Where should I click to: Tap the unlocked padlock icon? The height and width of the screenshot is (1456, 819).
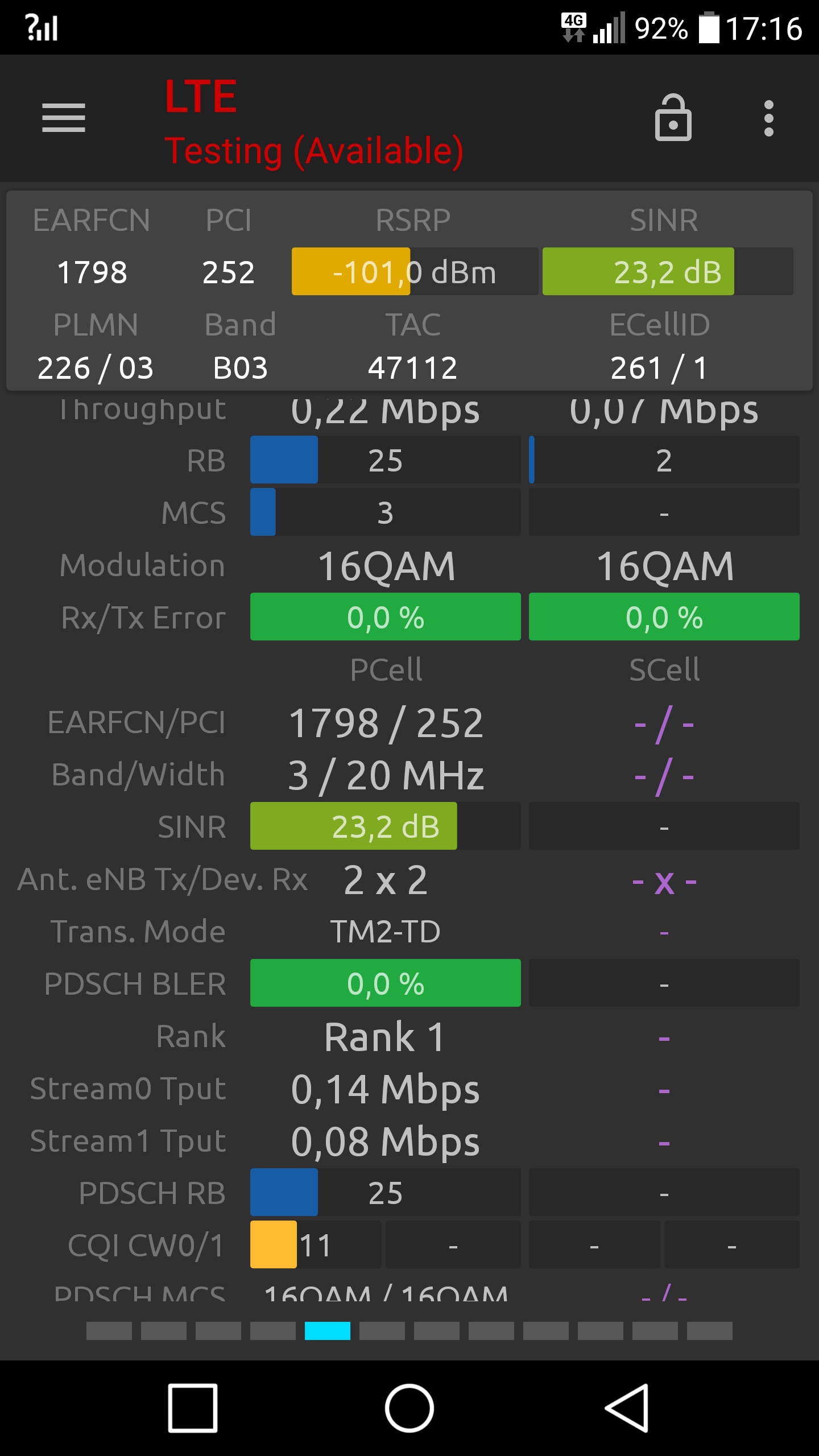coord(673,118)
